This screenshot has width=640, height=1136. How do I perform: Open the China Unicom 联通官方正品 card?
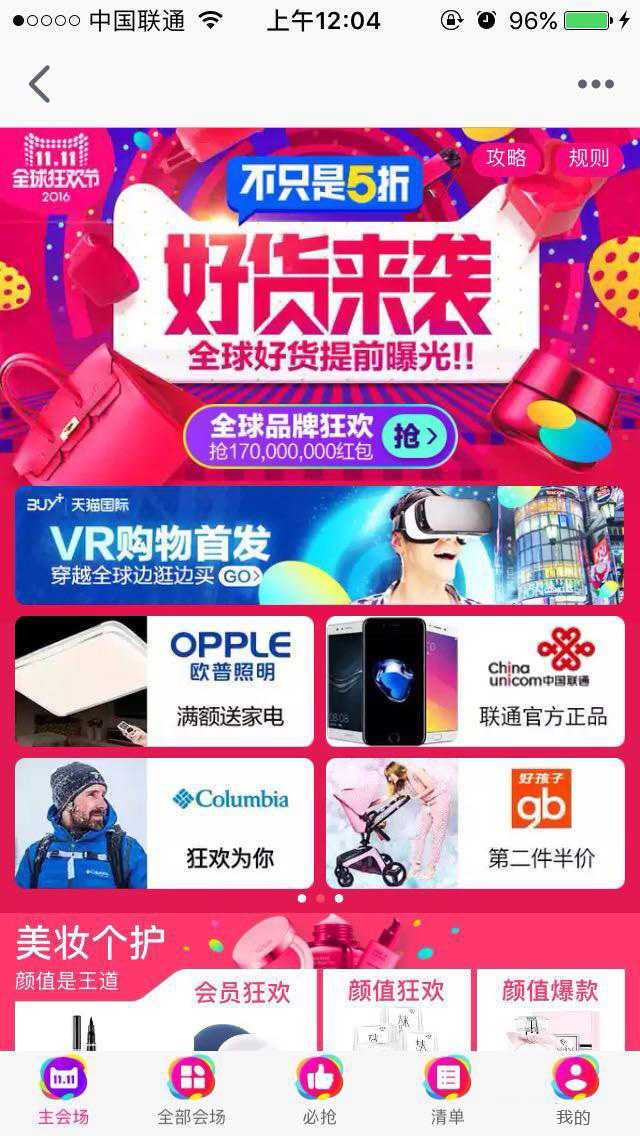(x=475, y=681)
